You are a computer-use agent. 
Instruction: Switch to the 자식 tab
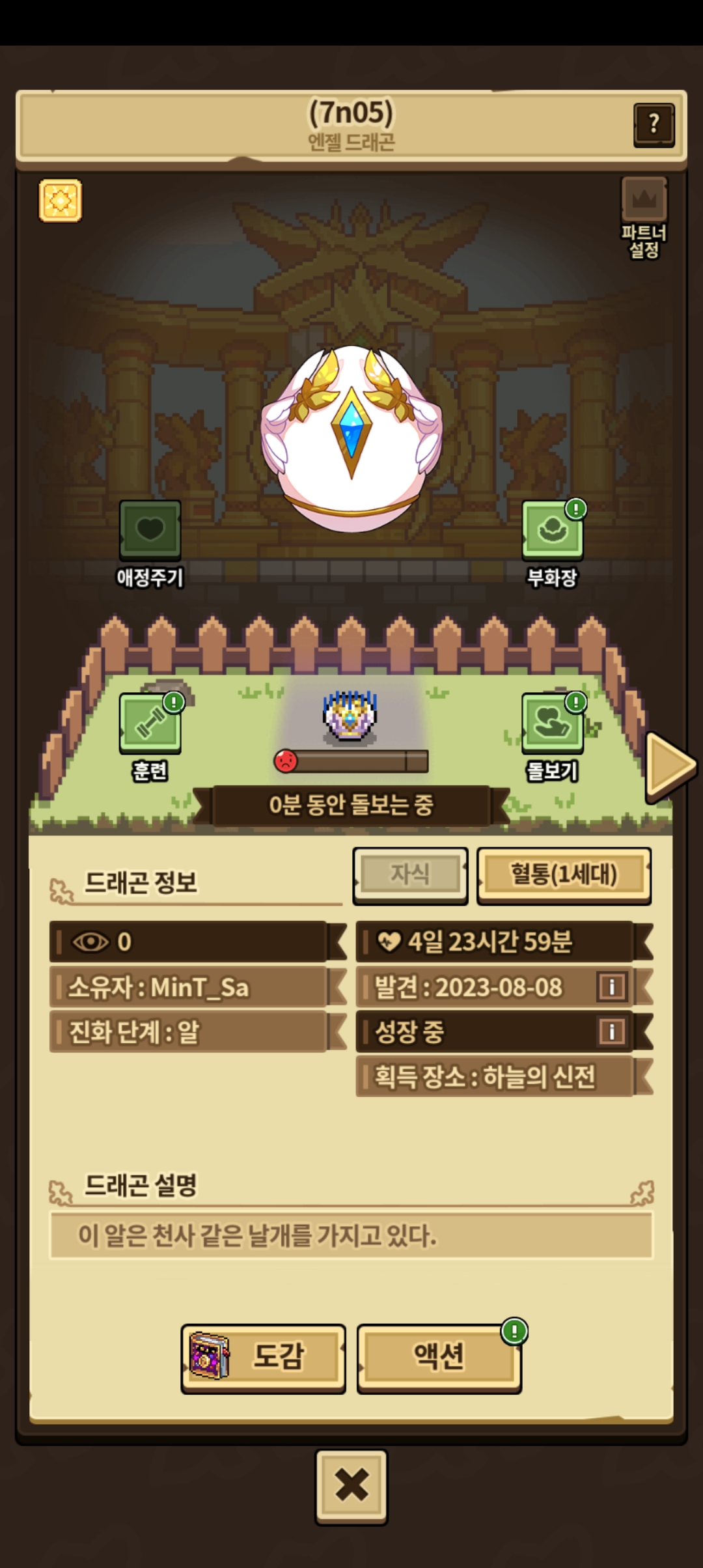(410, 875)
